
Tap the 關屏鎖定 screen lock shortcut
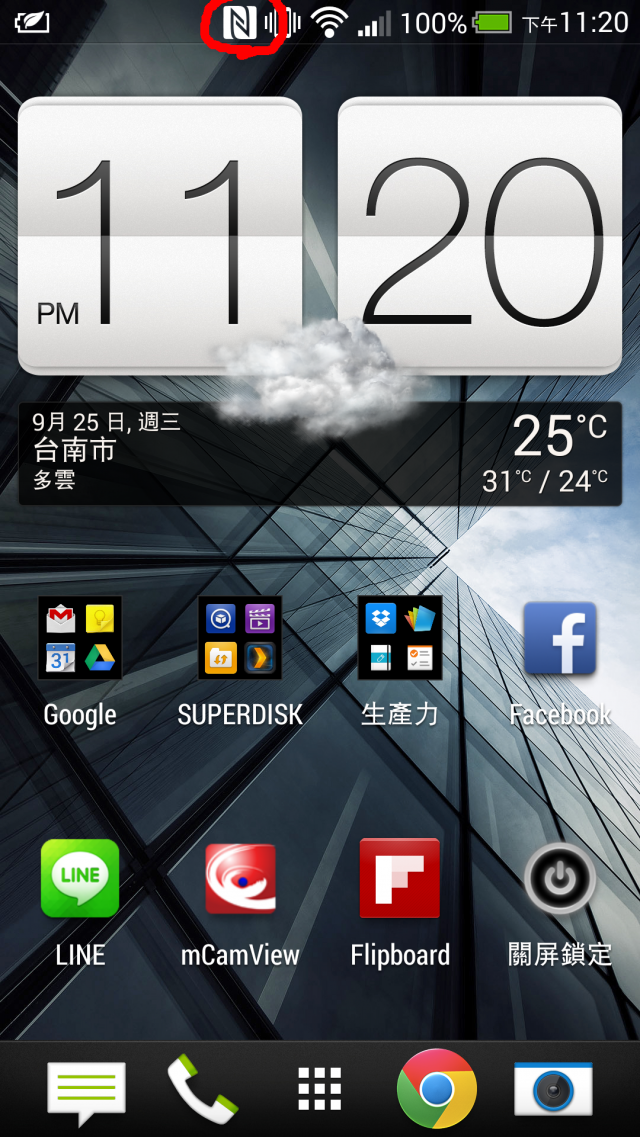pos(560,879)
